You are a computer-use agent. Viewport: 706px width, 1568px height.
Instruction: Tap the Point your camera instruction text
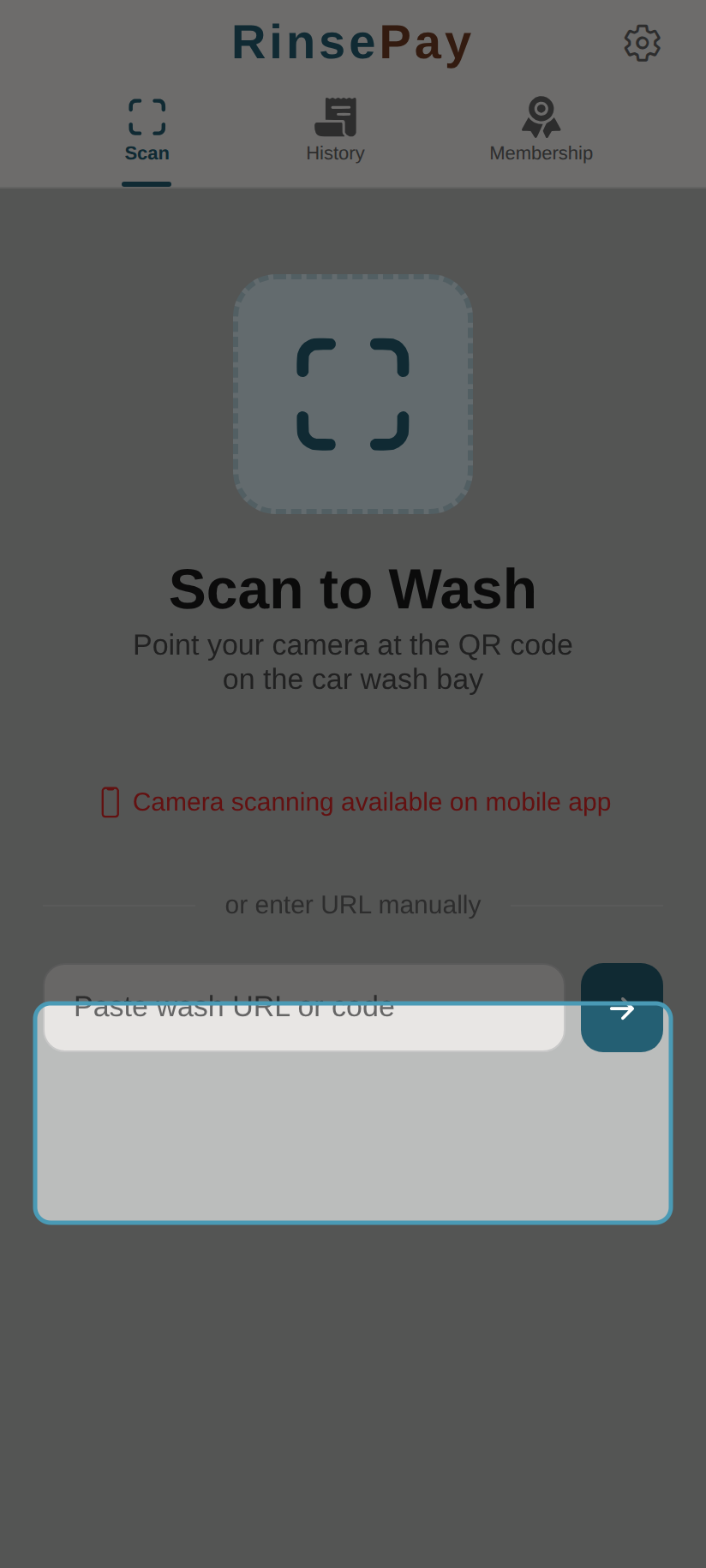click(x=352, y=661)
